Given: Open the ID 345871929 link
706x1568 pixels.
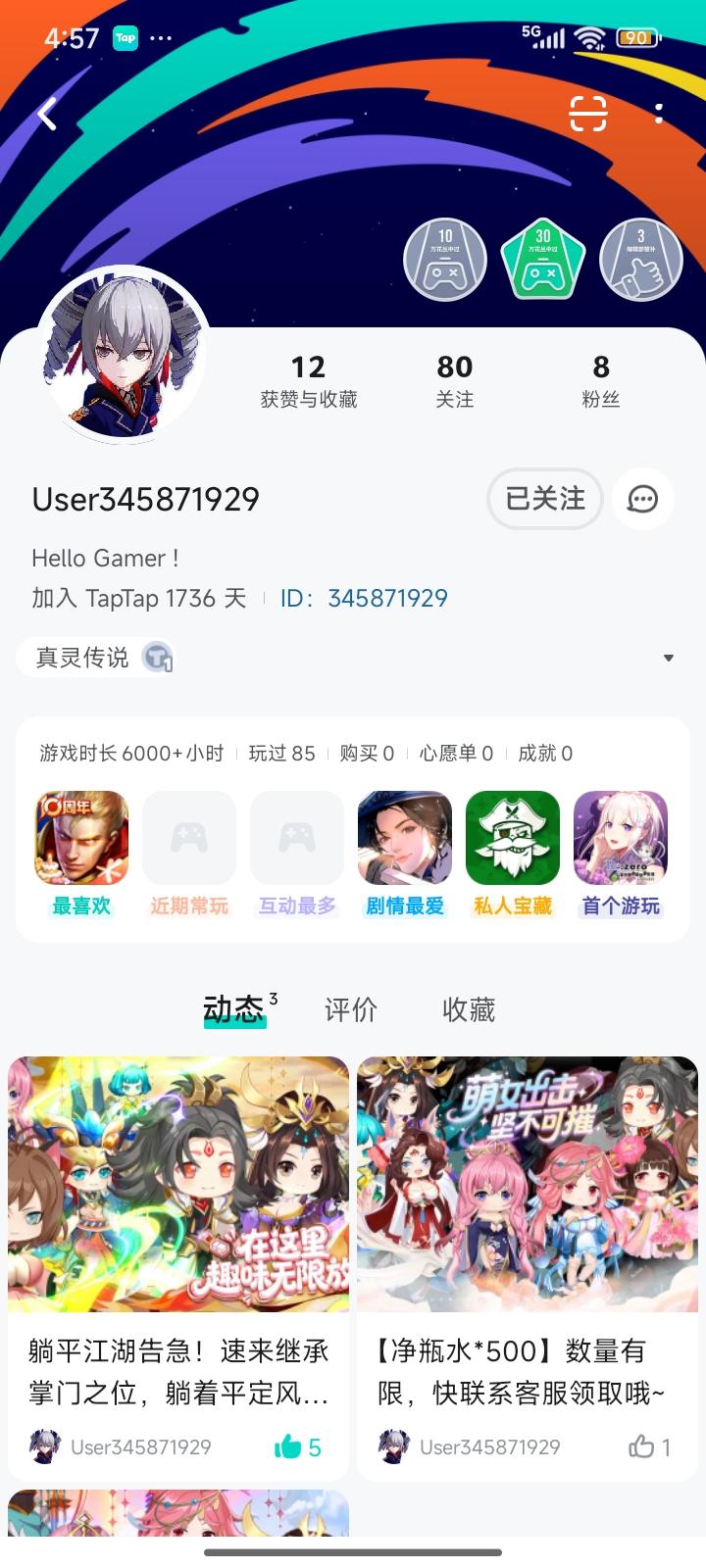Looking at the screenshot, I should click(x=387, y=598).
